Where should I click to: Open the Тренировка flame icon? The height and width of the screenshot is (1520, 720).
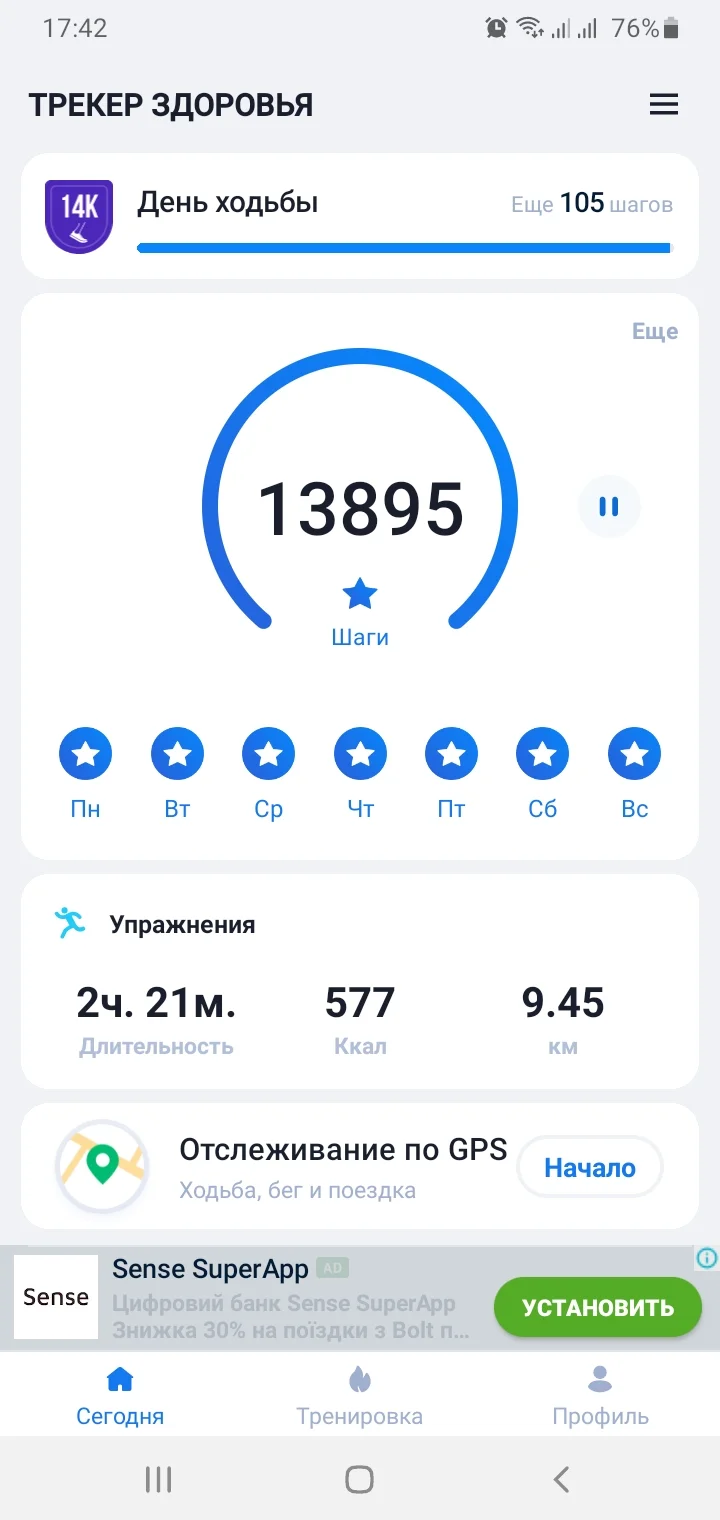coord(360,1378)
